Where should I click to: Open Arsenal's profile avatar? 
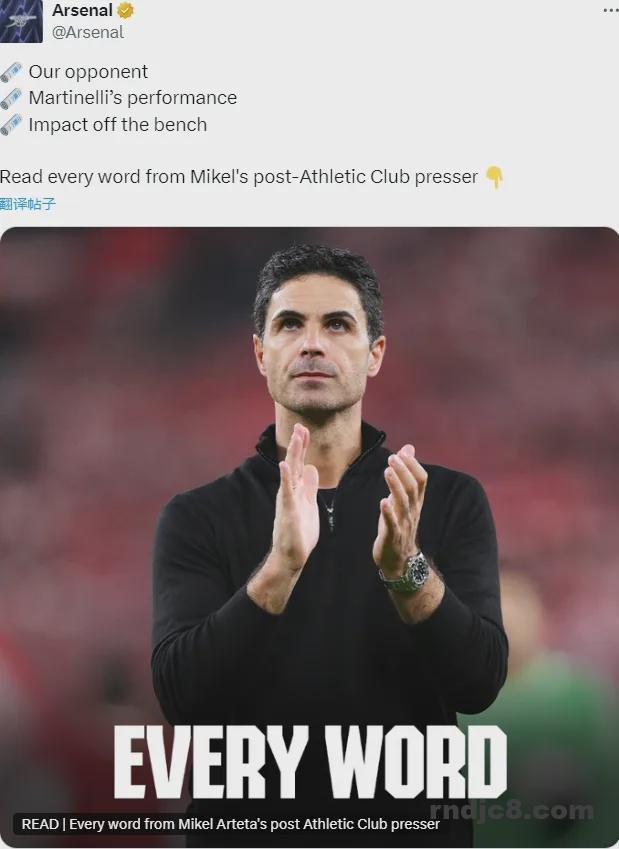click(21, 21)
